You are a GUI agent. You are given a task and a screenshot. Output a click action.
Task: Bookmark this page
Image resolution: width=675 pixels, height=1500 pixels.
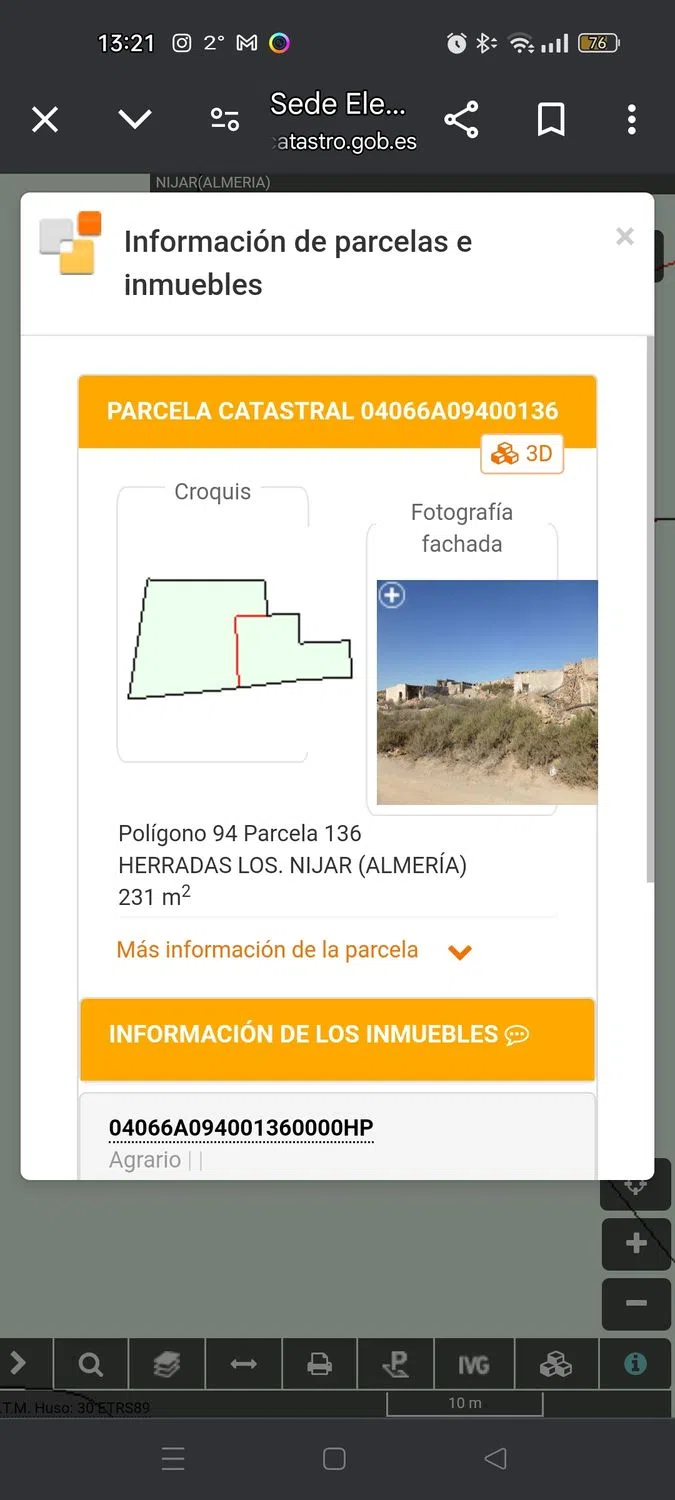[551, 120]
